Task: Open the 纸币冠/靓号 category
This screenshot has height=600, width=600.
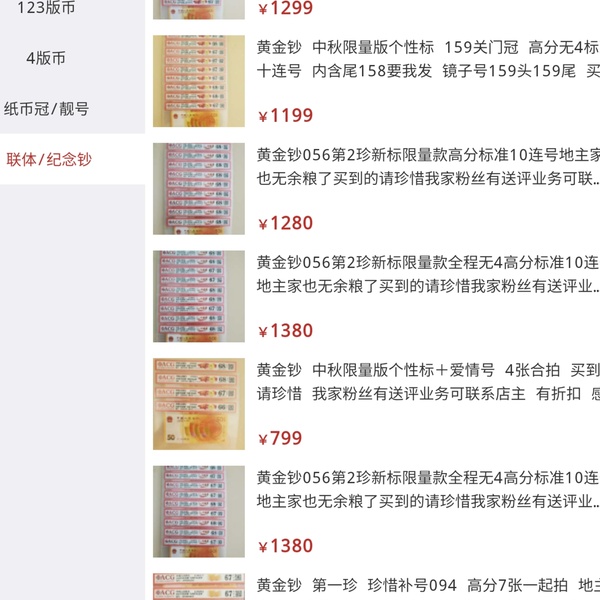Action: pyautogui.click(x=46, y=109)
